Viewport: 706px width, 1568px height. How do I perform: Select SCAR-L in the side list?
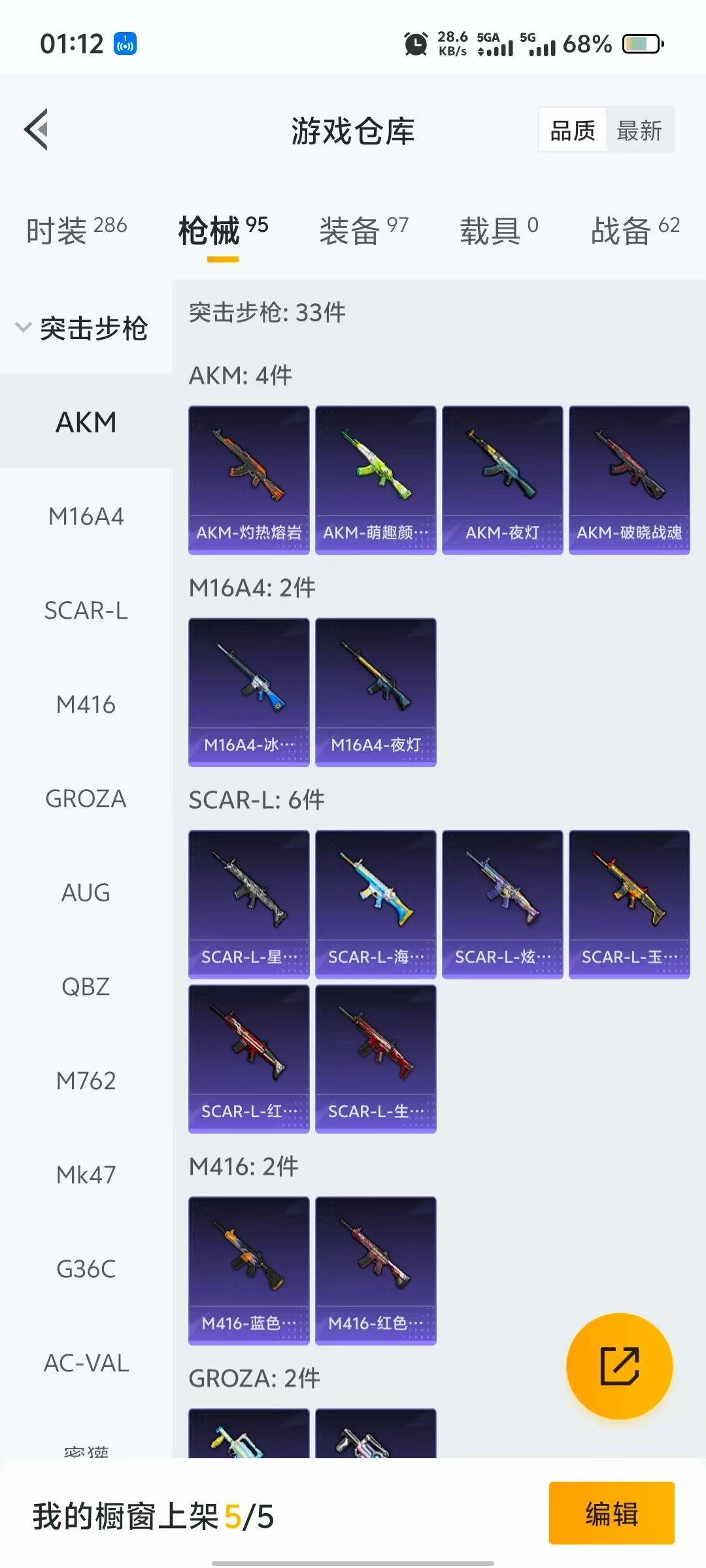[86, 611]
